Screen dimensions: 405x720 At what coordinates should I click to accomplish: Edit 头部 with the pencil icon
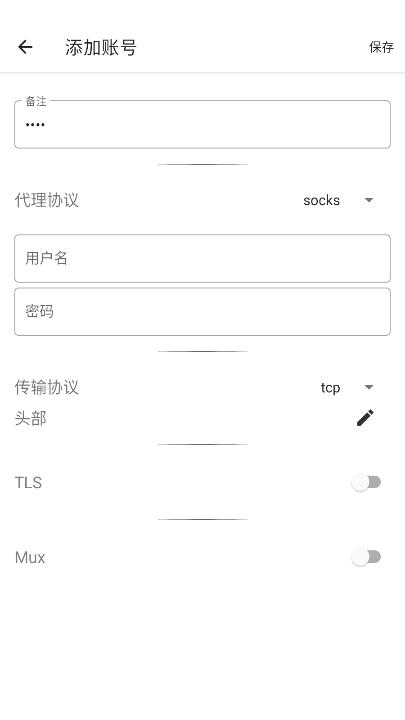(366, 418)
